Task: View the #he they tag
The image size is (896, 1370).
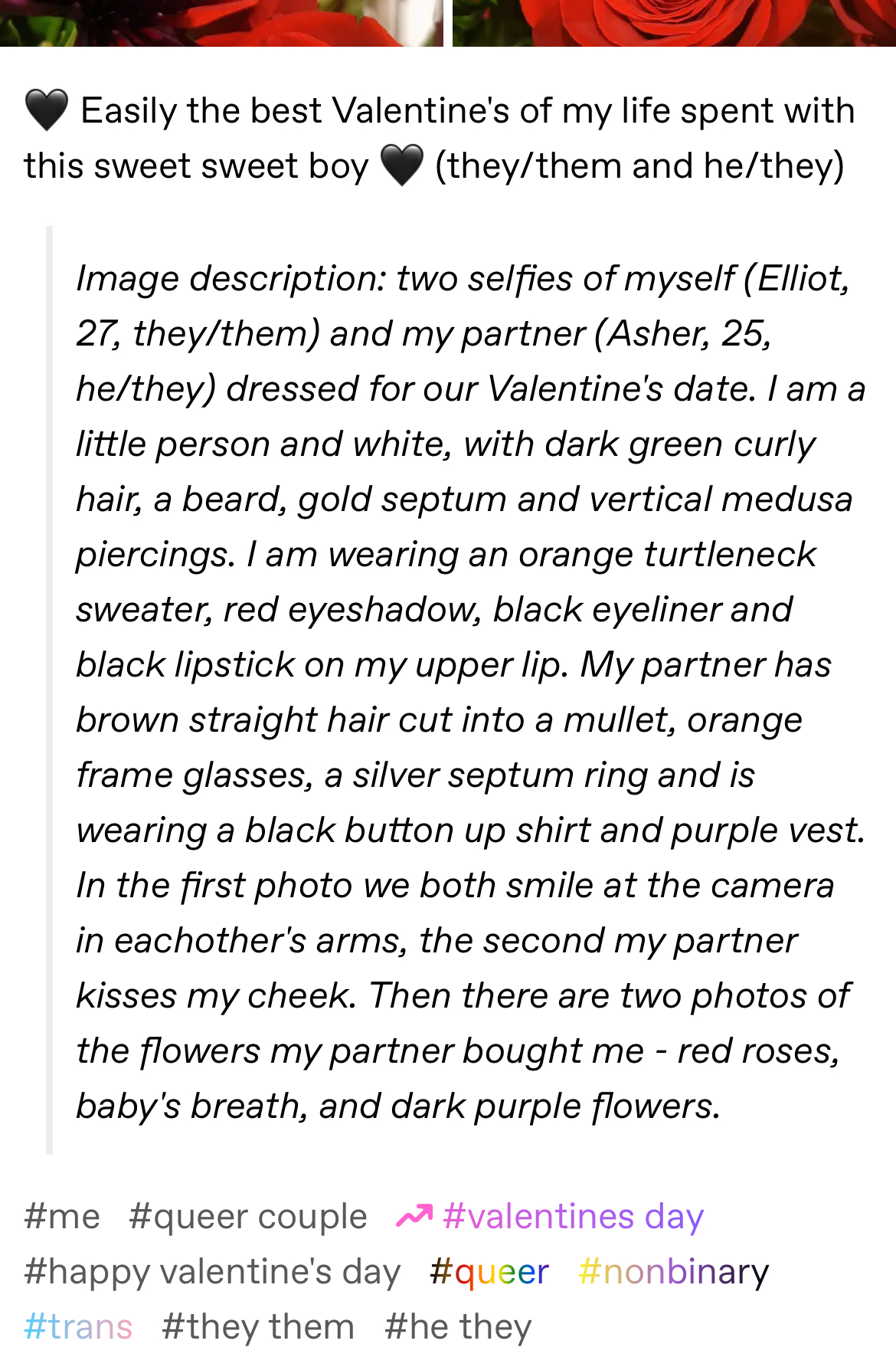Action: [x=458, y=1327]
